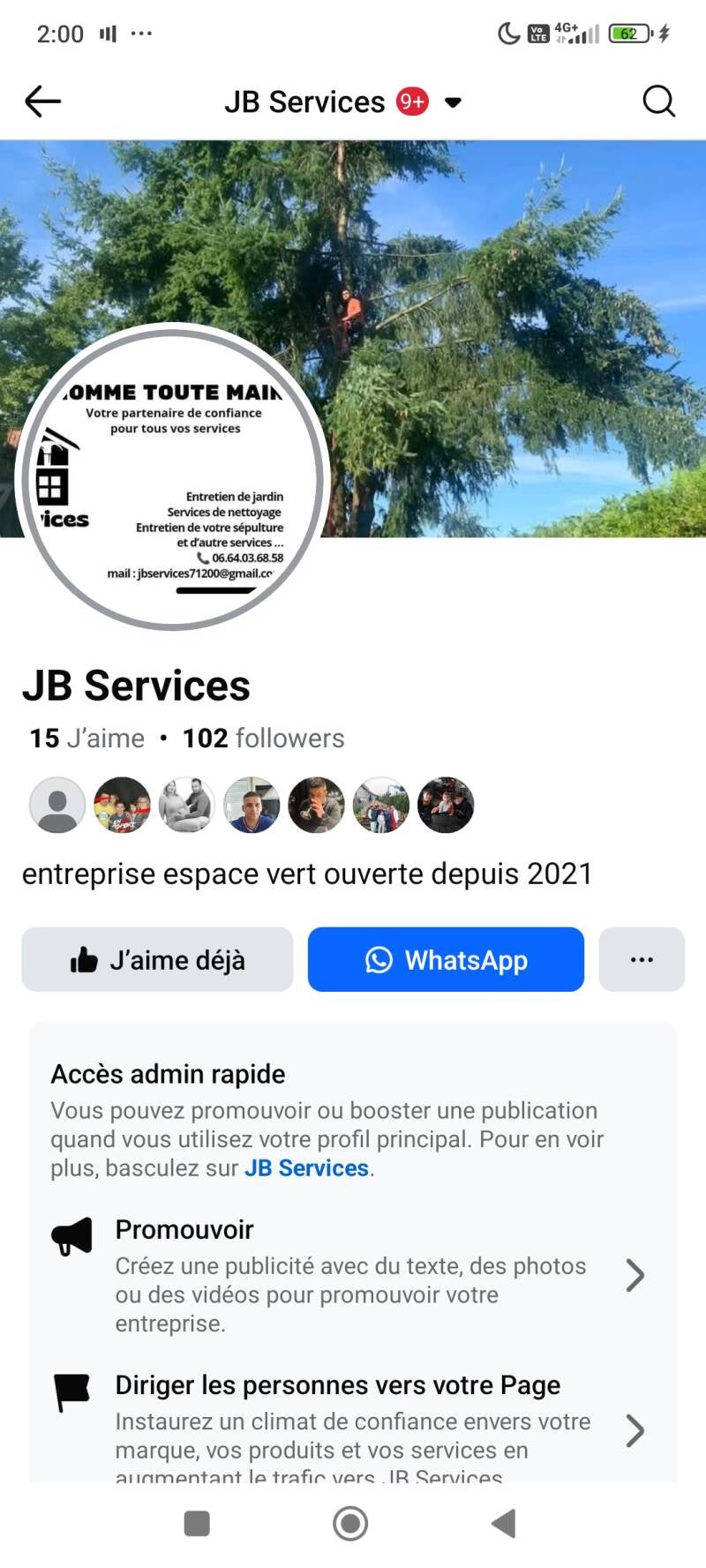Open the three-dot more options button
The width and height of the screenshot is (706, 1568).
click(x=642, y=959)
